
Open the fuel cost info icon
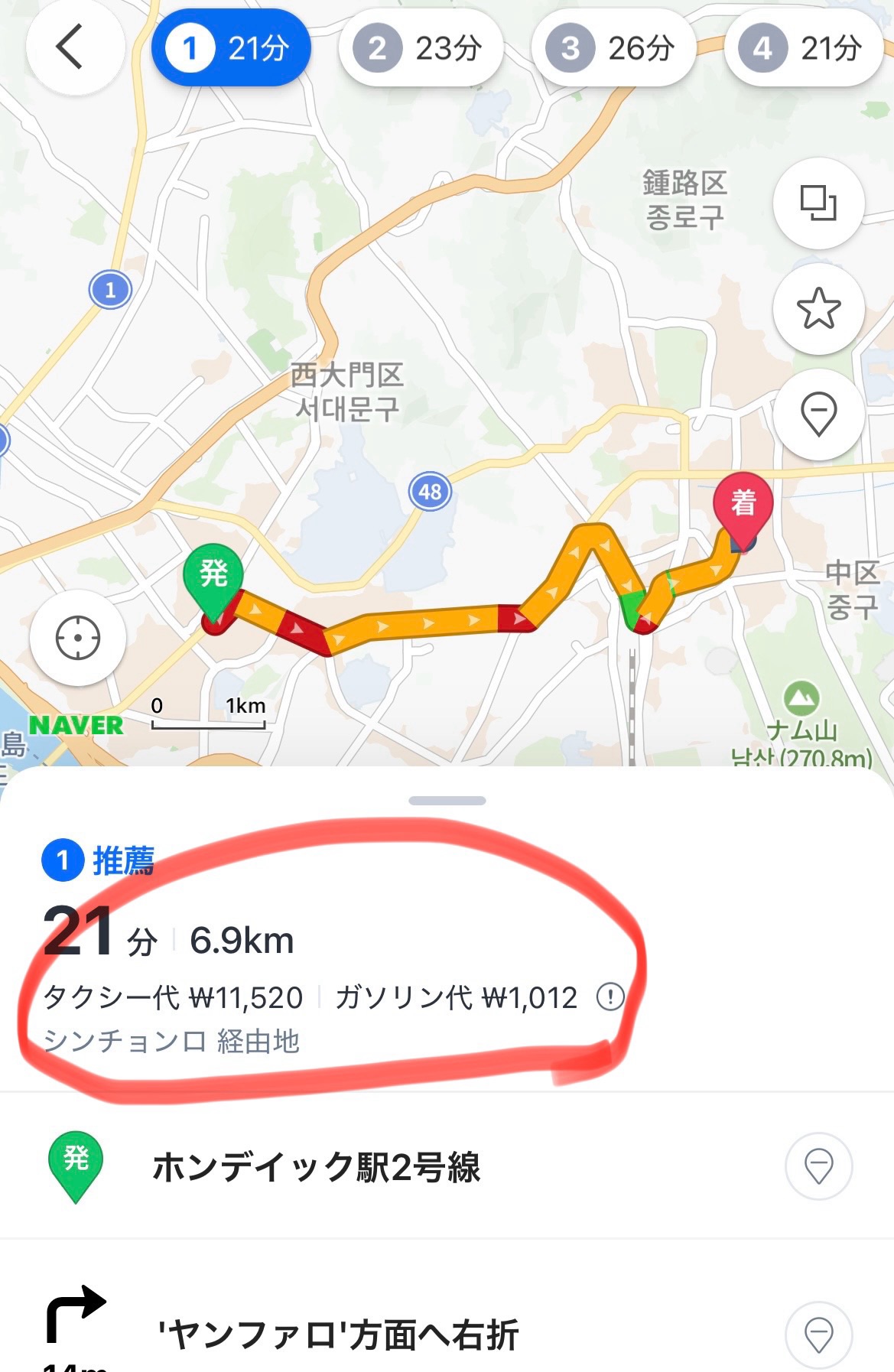point(610,996)
